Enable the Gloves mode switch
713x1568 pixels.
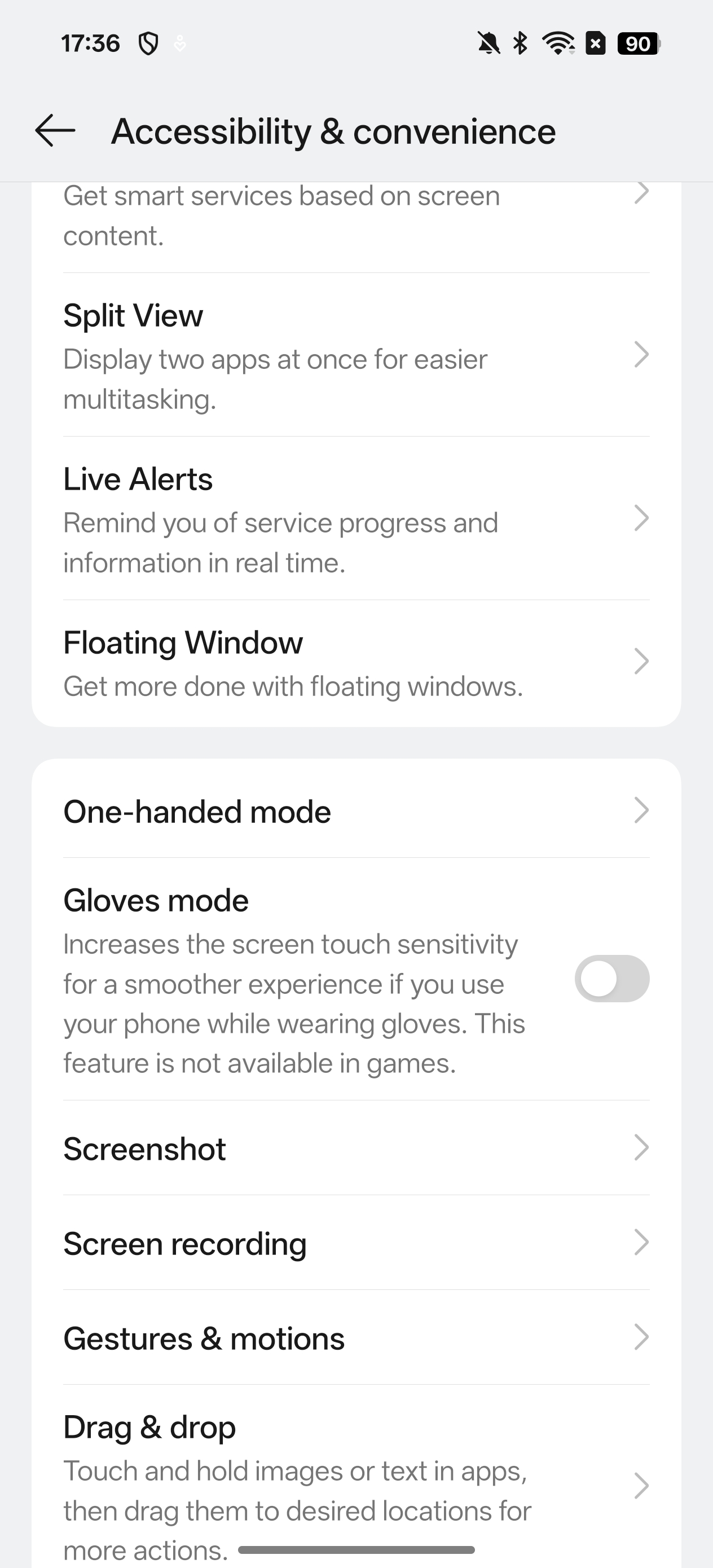[x=612, y=978]
